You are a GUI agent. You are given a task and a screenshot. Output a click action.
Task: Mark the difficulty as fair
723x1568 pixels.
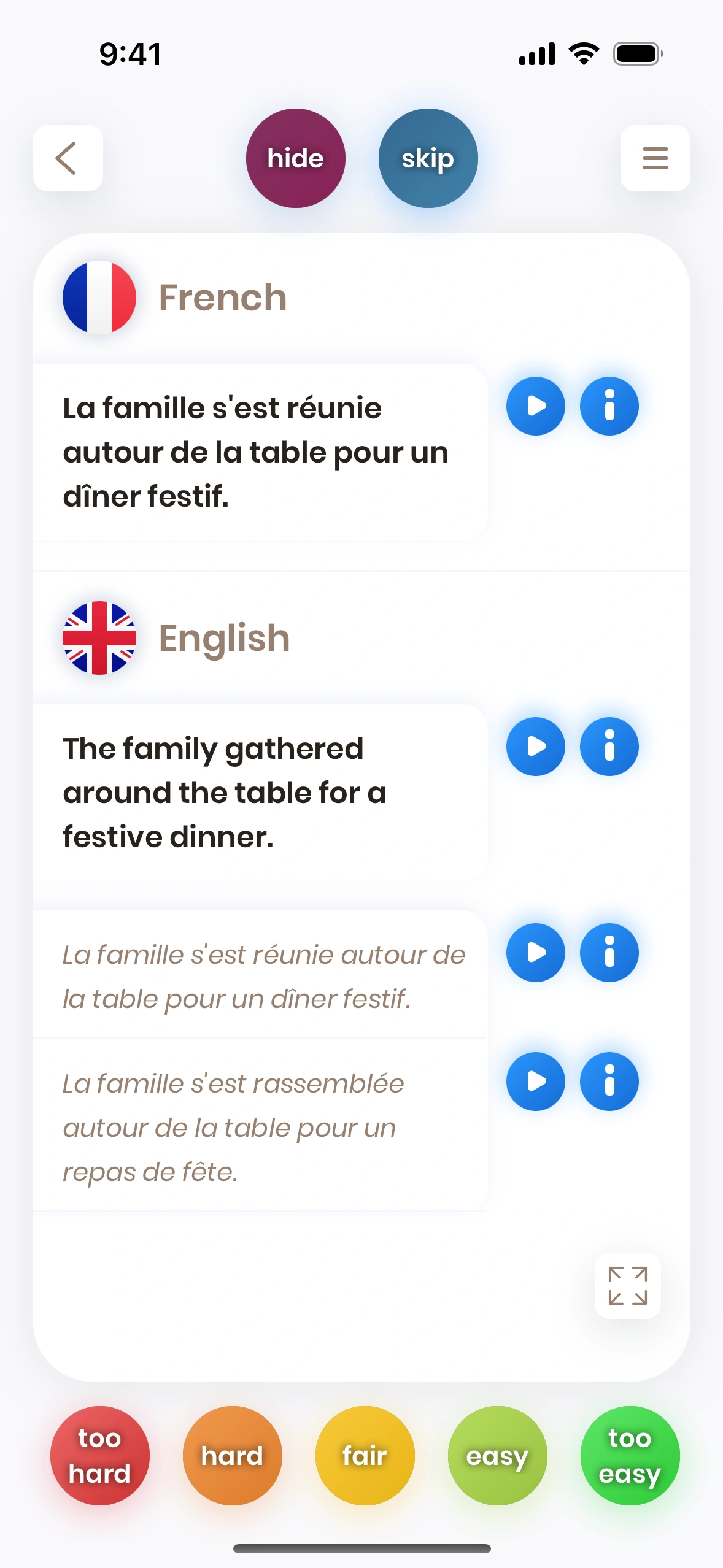pos(365,1456)
